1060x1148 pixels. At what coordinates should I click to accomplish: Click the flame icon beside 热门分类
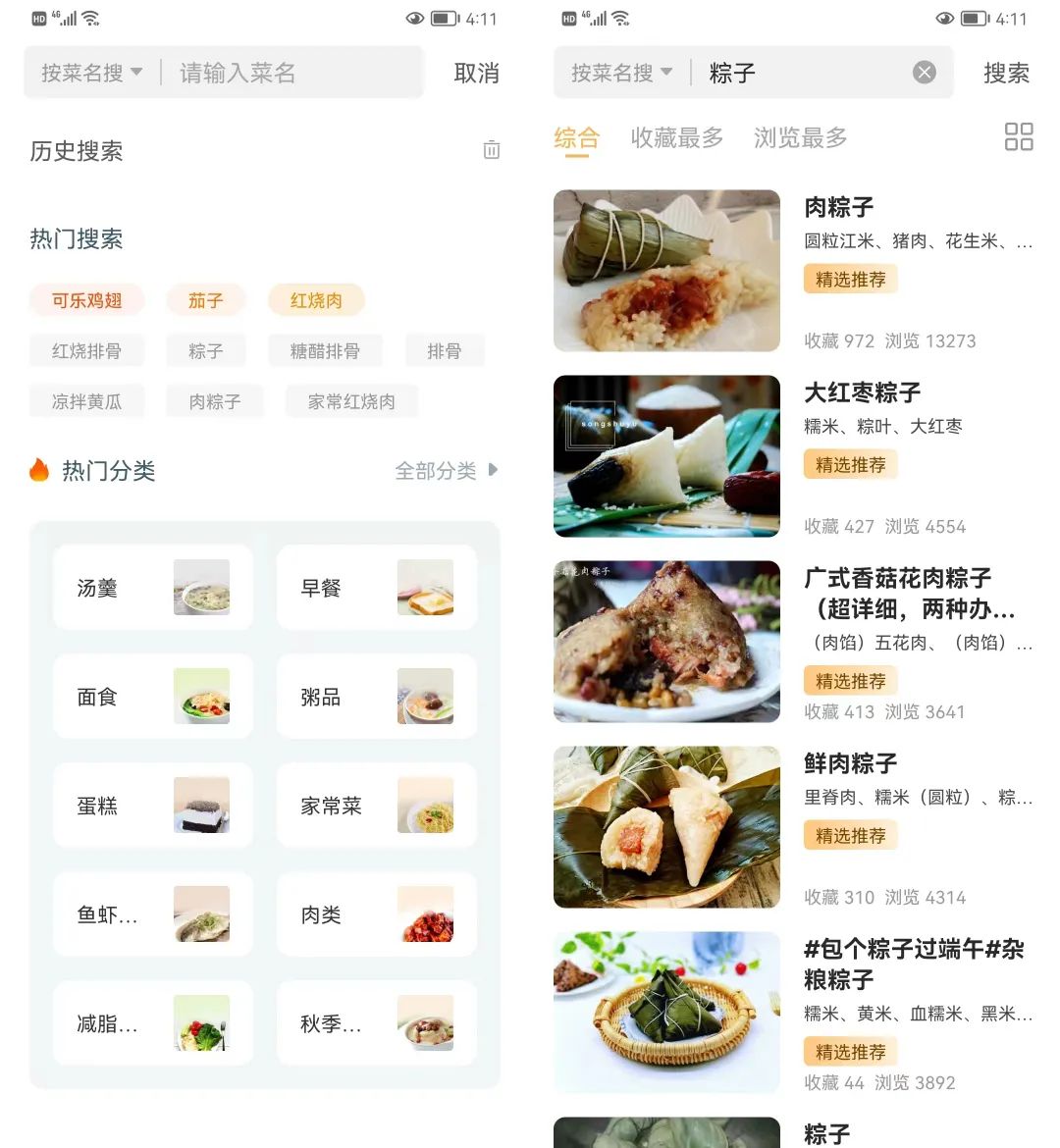tap(40, 471)
